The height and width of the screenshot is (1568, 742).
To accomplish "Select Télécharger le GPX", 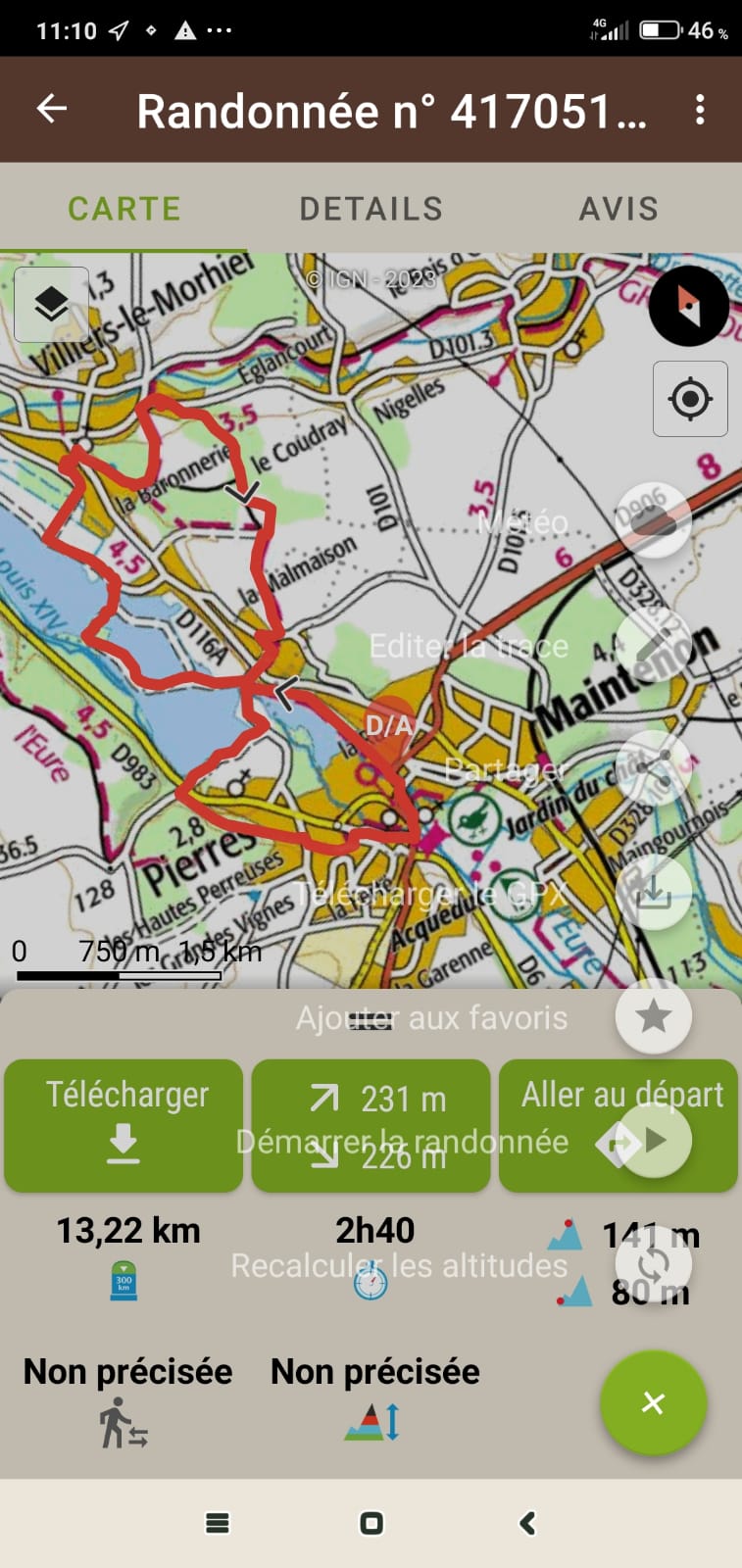I will coord(653,892).
